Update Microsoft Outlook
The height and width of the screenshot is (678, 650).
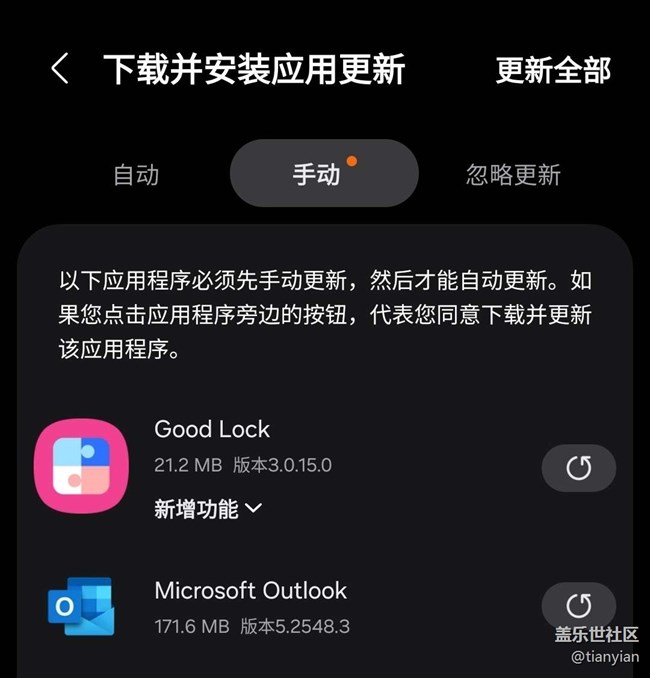coord(578,606)
